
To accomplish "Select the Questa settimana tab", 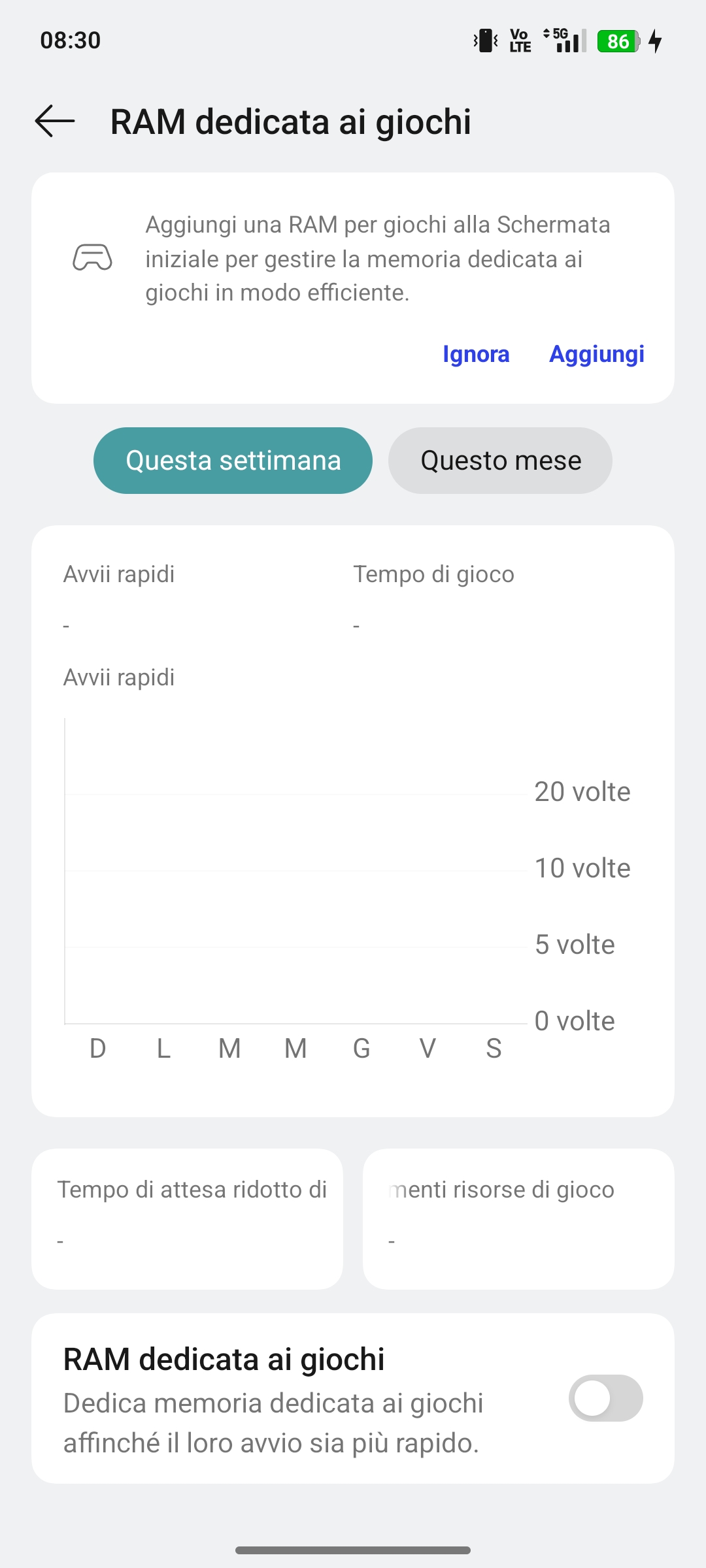I will tap(233, 461).
